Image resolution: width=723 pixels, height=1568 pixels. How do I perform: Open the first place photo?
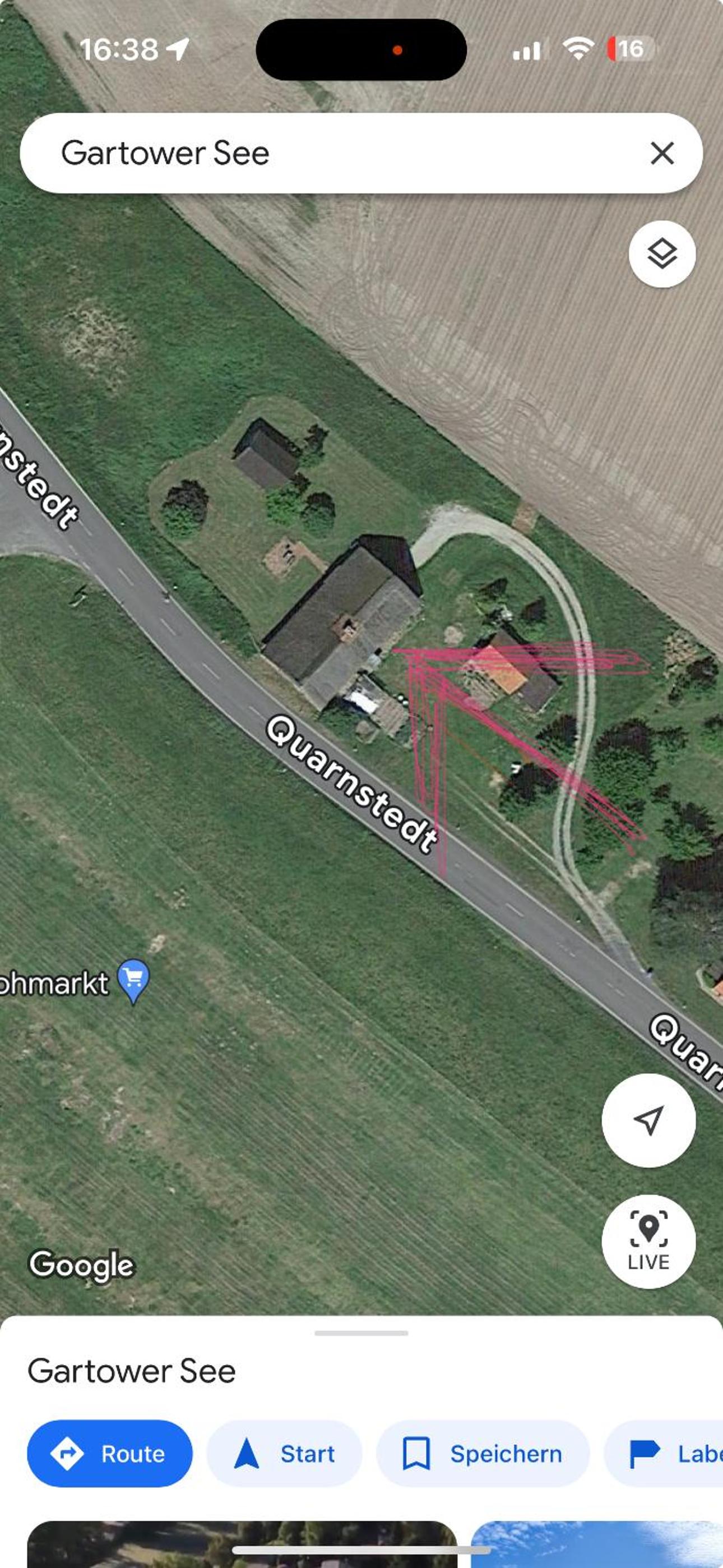coord(242,1544)
